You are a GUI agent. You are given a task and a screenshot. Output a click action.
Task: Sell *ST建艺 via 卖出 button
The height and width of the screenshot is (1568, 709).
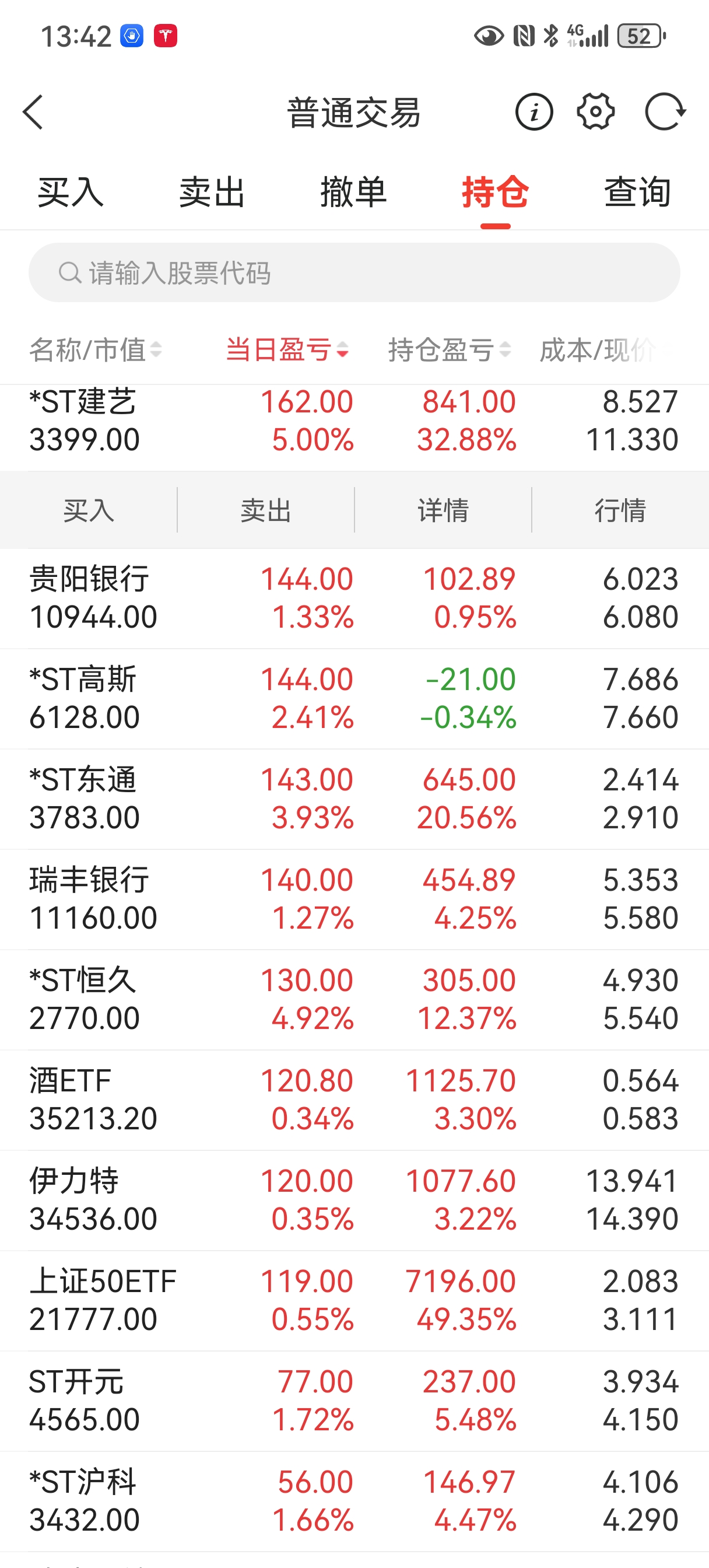266,510
